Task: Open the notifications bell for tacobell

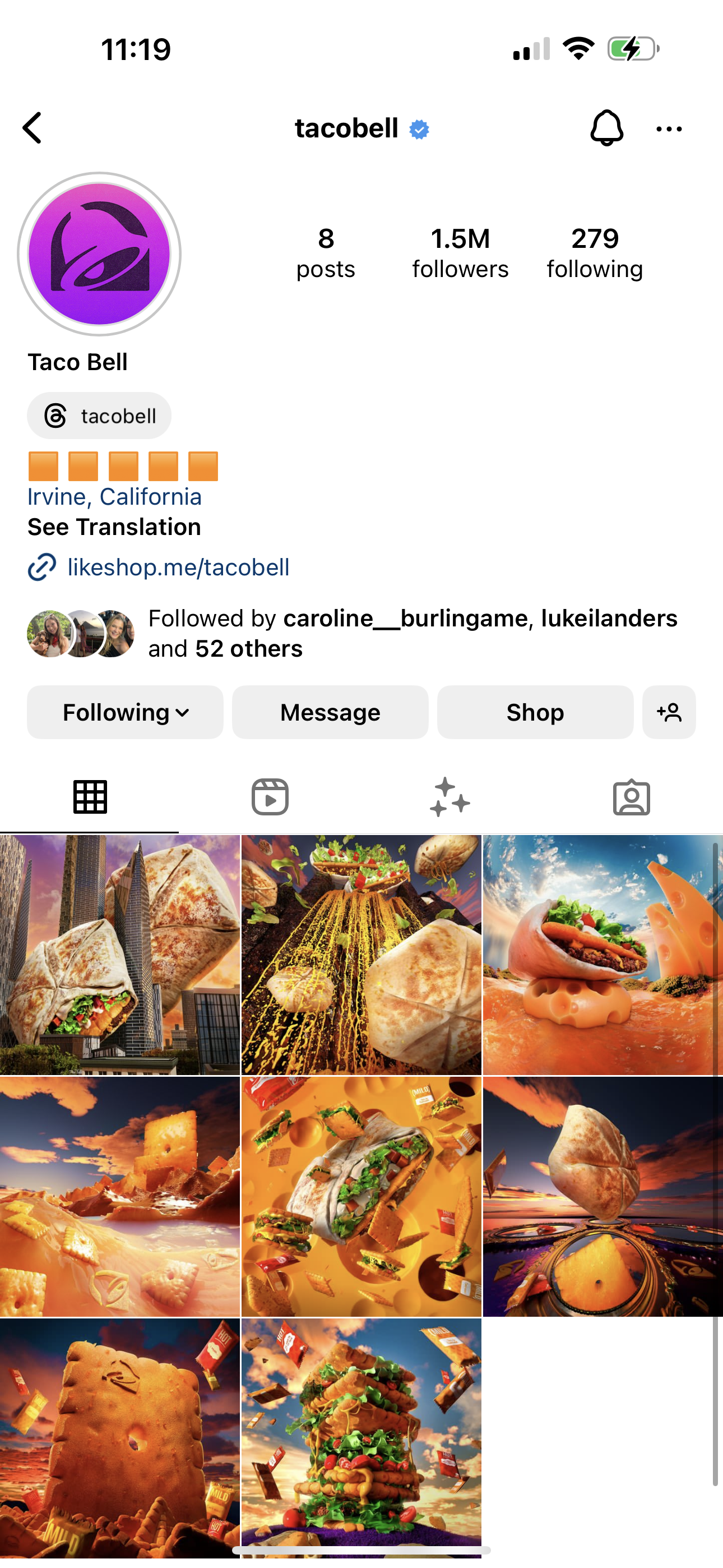Action: pyautogui.click(x=606, y=128)
